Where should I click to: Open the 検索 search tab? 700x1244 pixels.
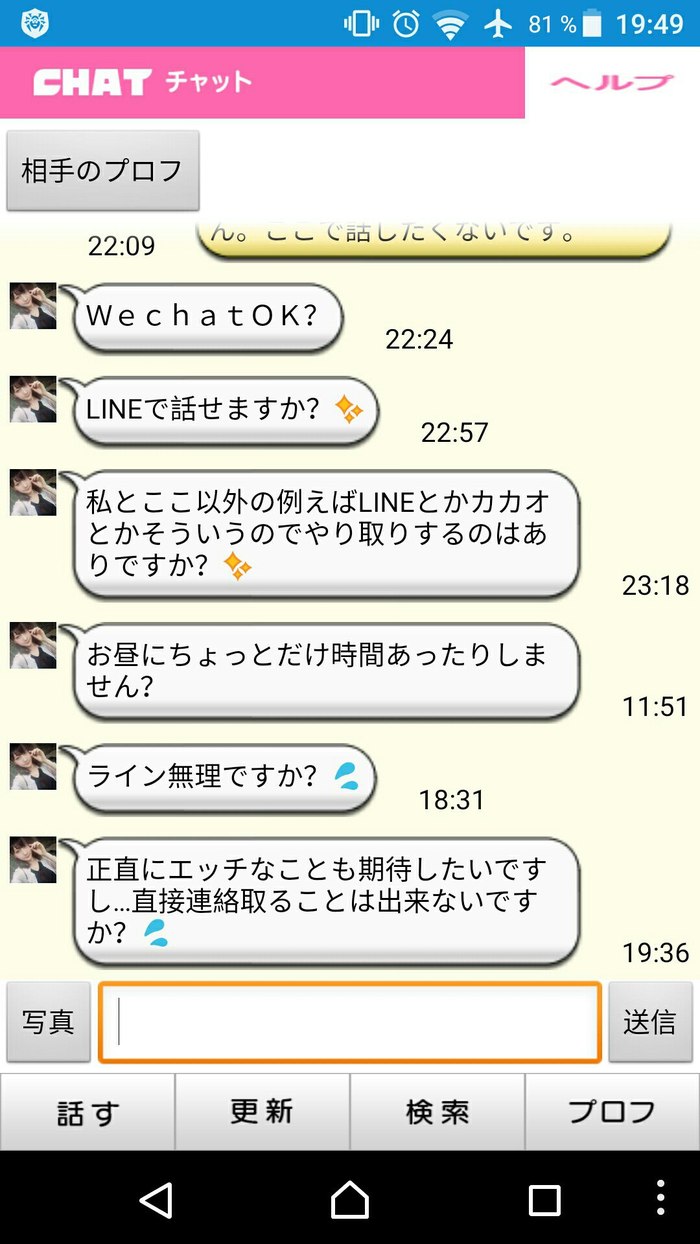(x=437, y=1112)
